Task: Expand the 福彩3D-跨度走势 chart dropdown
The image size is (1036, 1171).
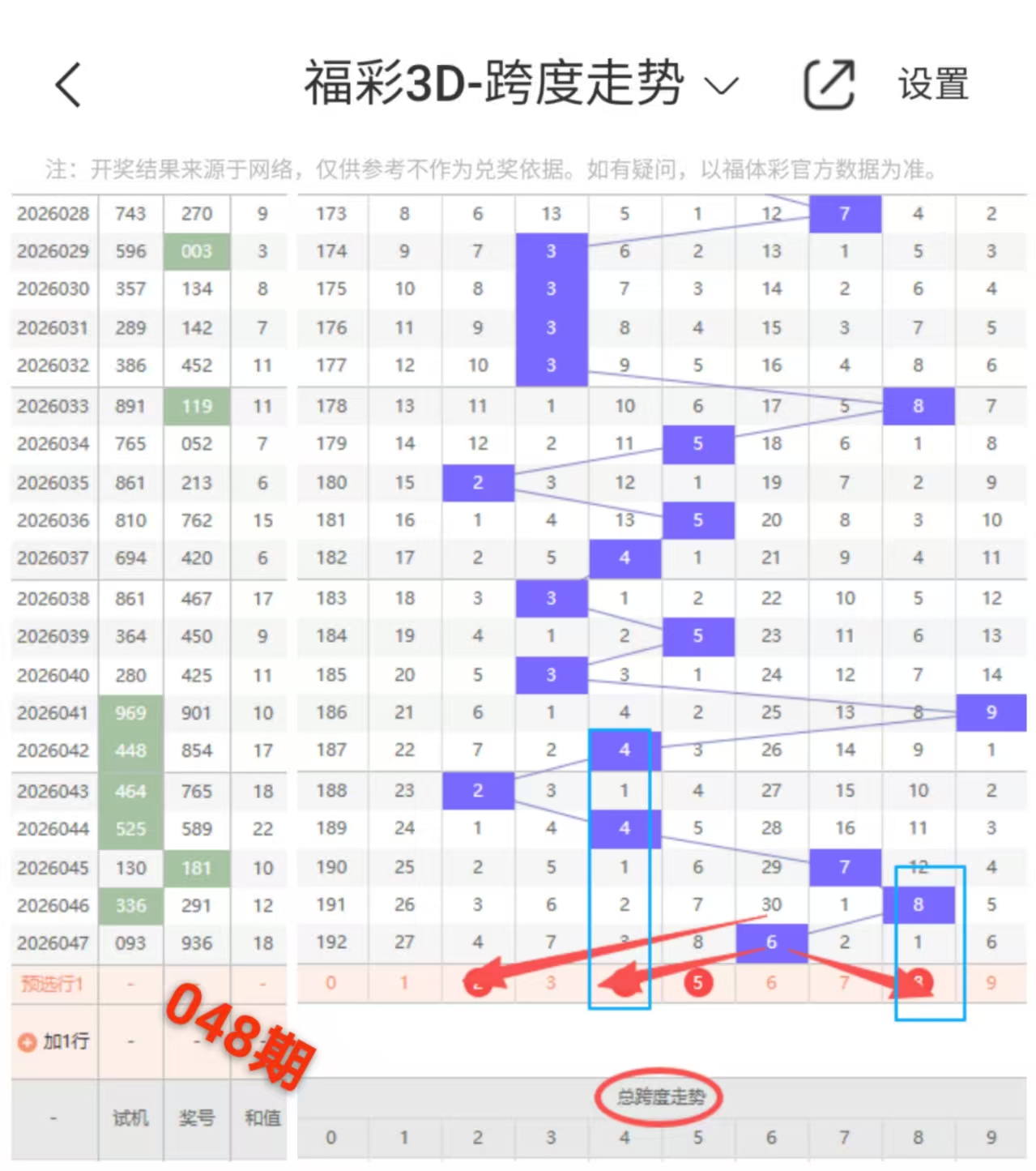Action: point(721,84)
